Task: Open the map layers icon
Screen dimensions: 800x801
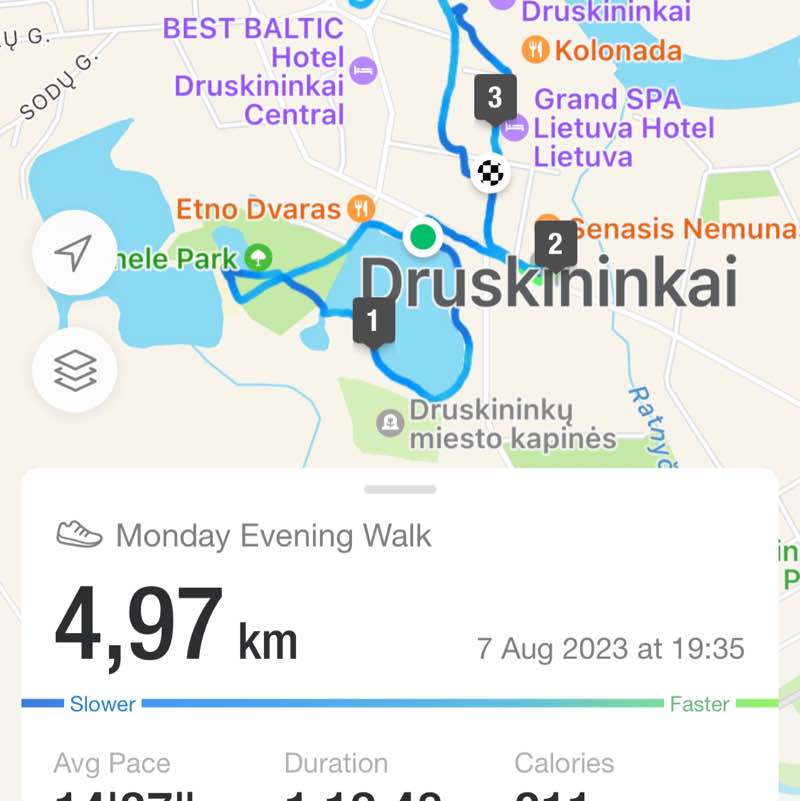Action: point(74,369)
